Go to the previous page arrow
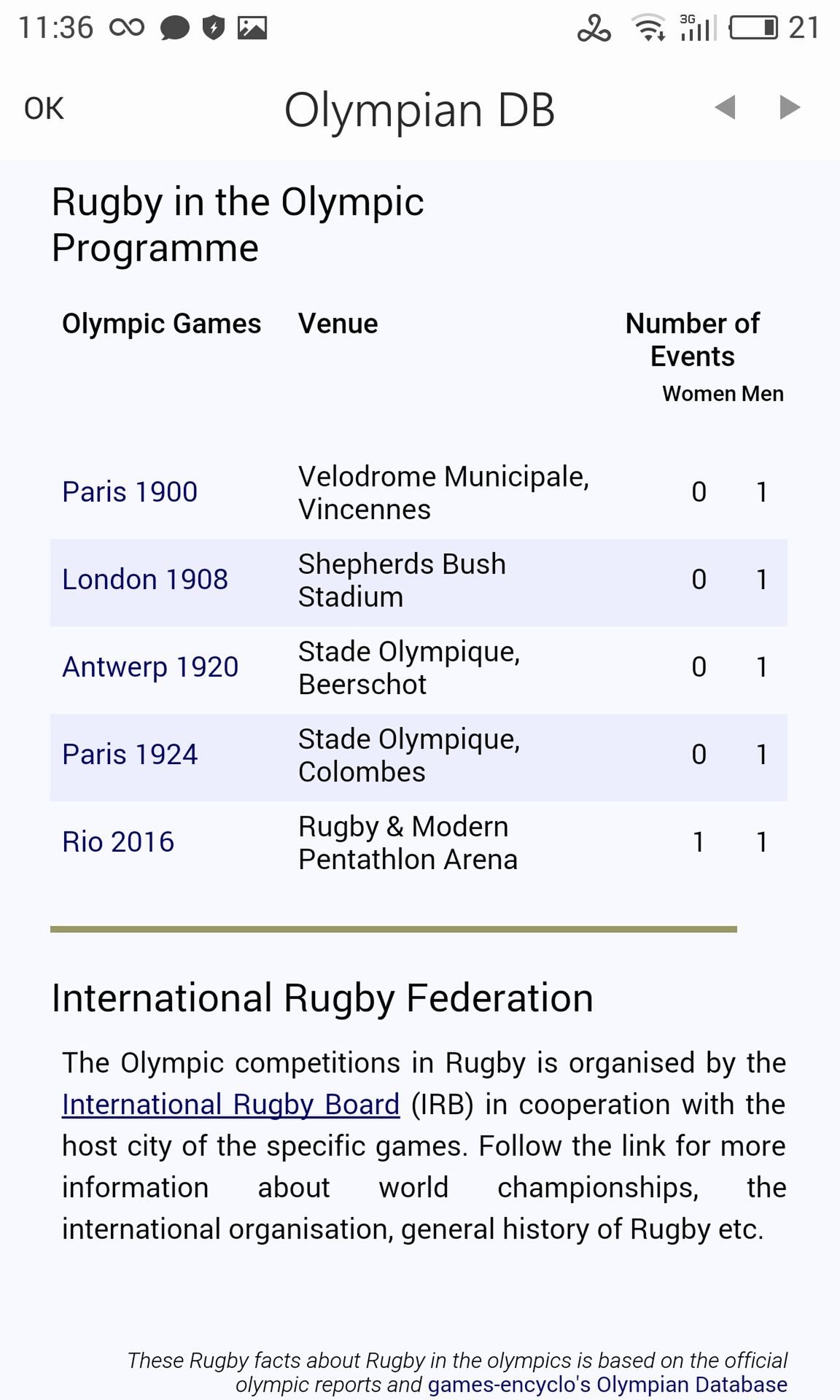 [725, 107]
